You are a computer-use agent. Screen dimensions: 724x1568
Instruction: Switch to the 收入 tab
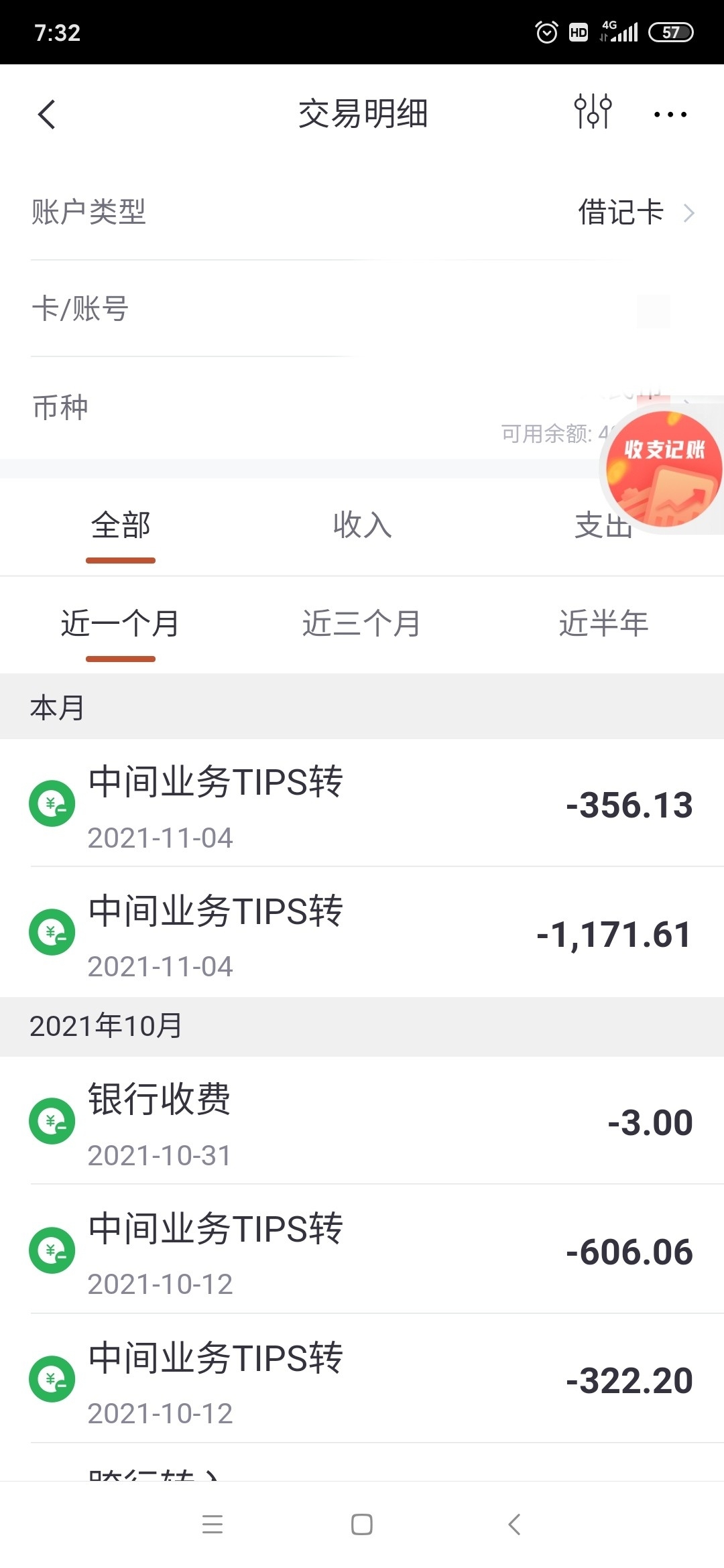point(362,525)
